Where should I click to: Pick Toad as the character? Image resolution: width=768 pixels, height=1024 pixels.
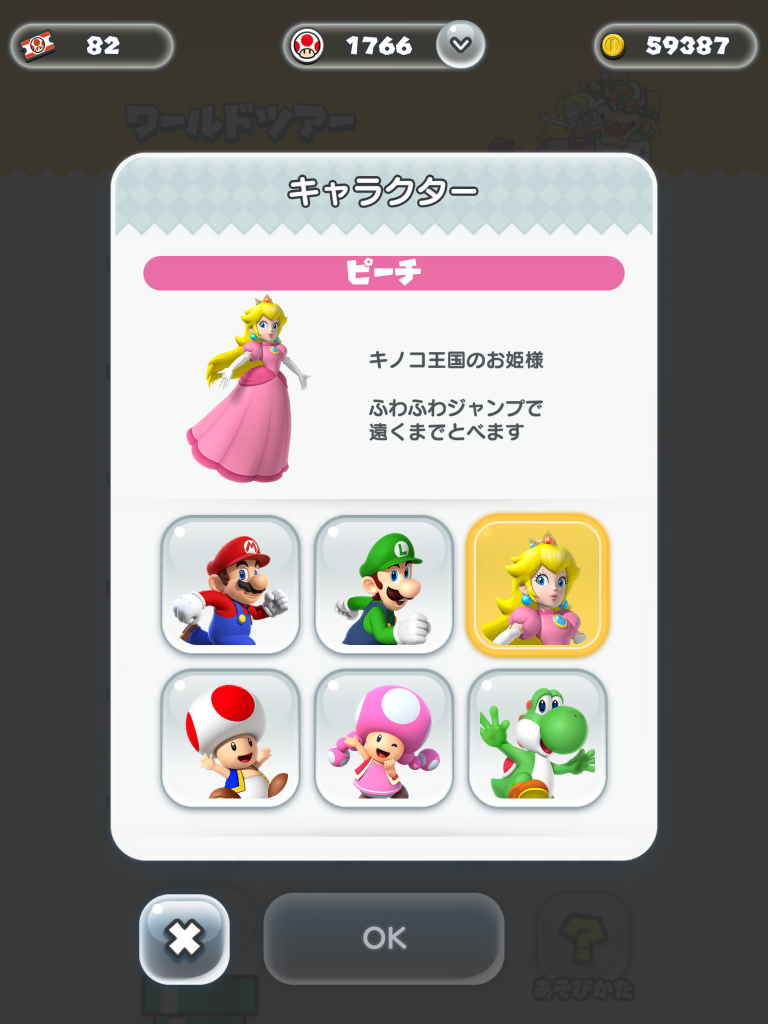pyautogui.click(x=230, y=738)
